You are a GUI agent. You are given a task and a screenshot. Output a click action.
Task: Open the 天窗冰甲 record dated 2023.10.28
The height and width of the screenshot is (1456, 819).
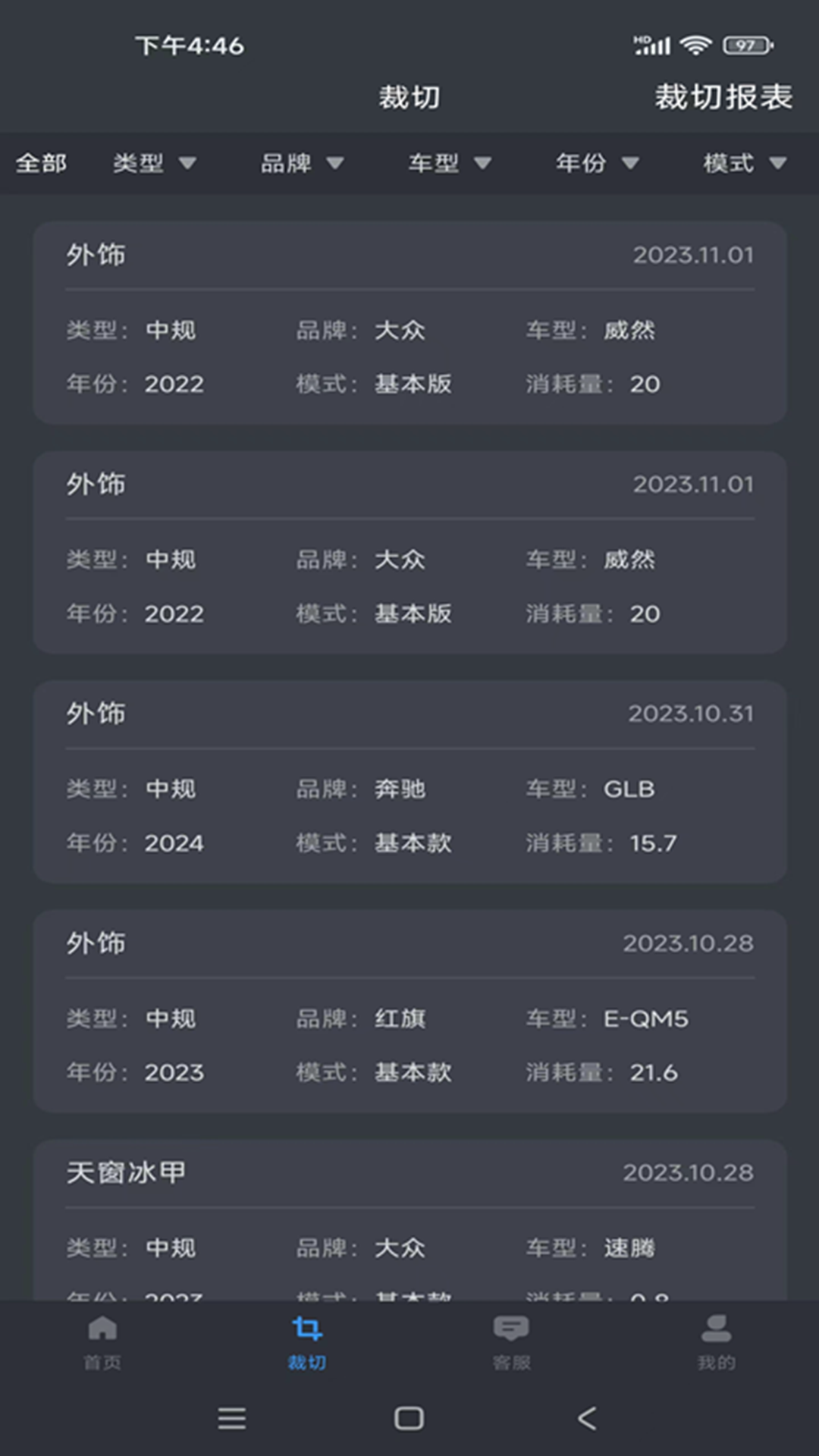[x=409, y=1213]
